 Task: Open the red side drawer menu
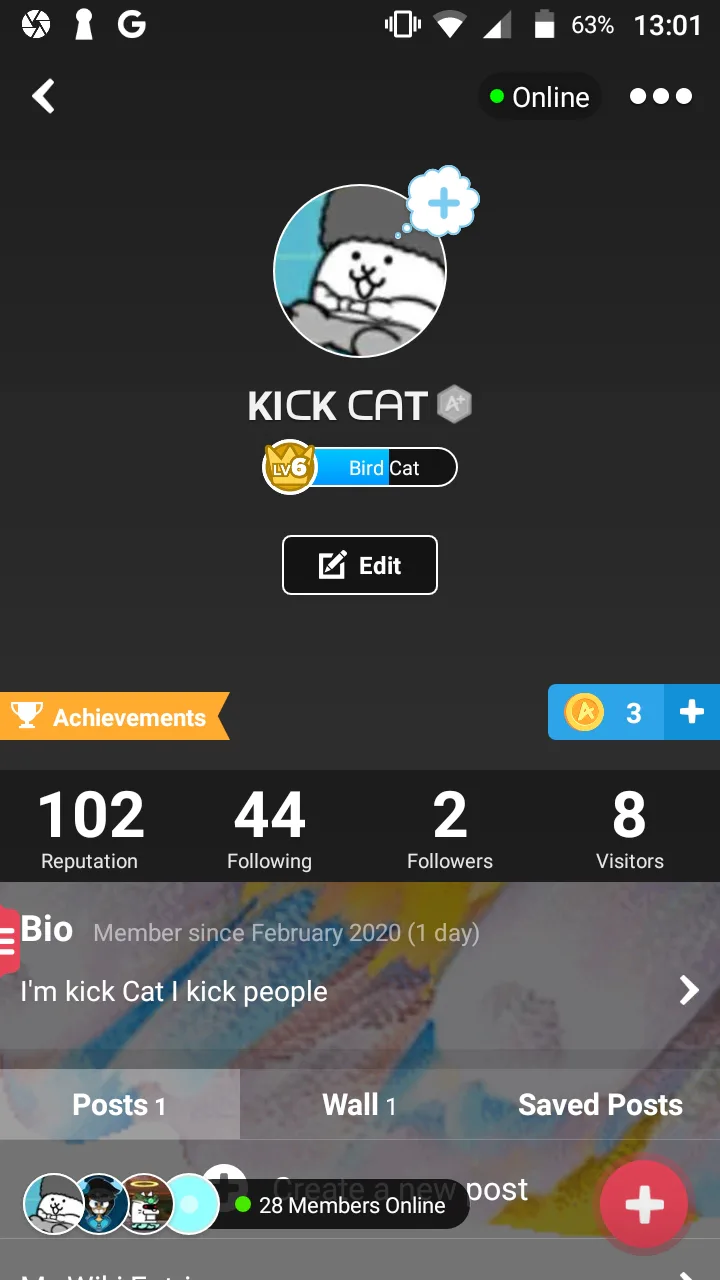[9, 940]
